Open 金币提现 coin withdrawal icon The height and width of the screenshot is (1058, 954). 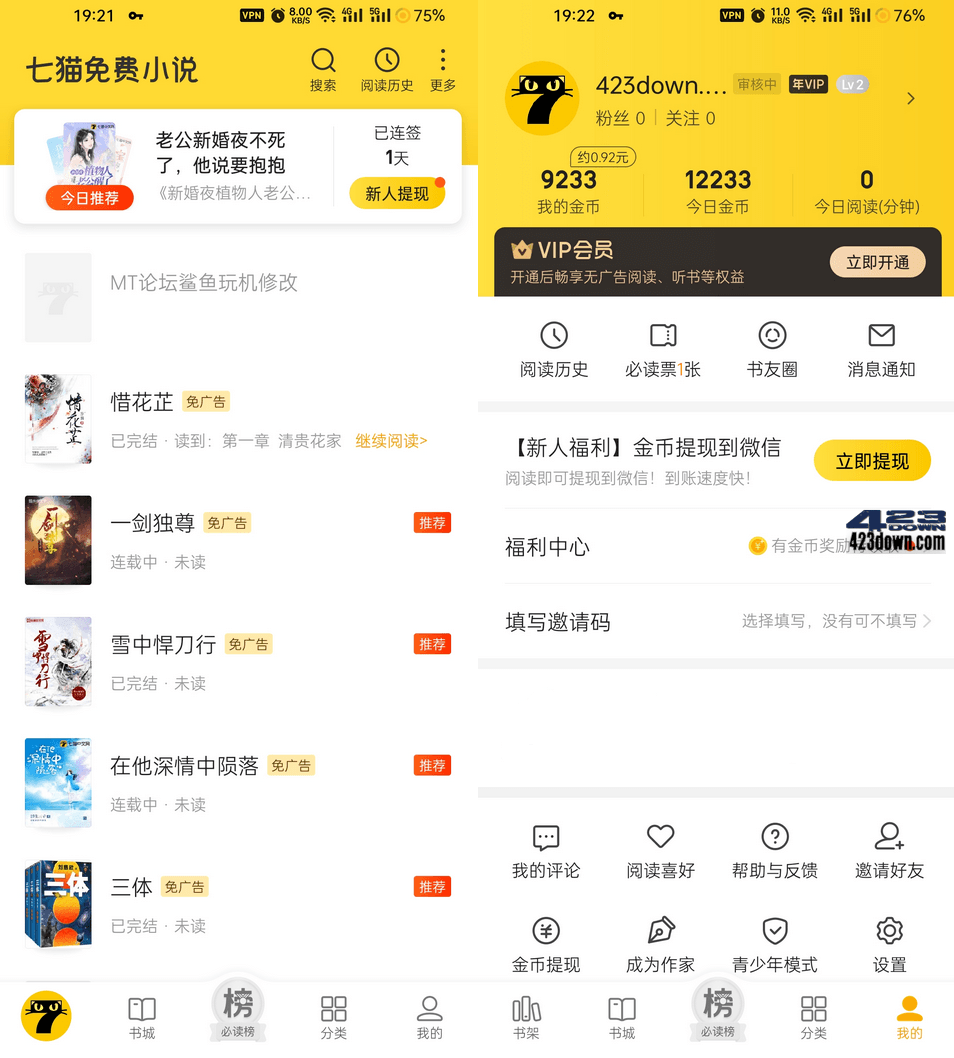pyautogui.click(x=545, y=930)
